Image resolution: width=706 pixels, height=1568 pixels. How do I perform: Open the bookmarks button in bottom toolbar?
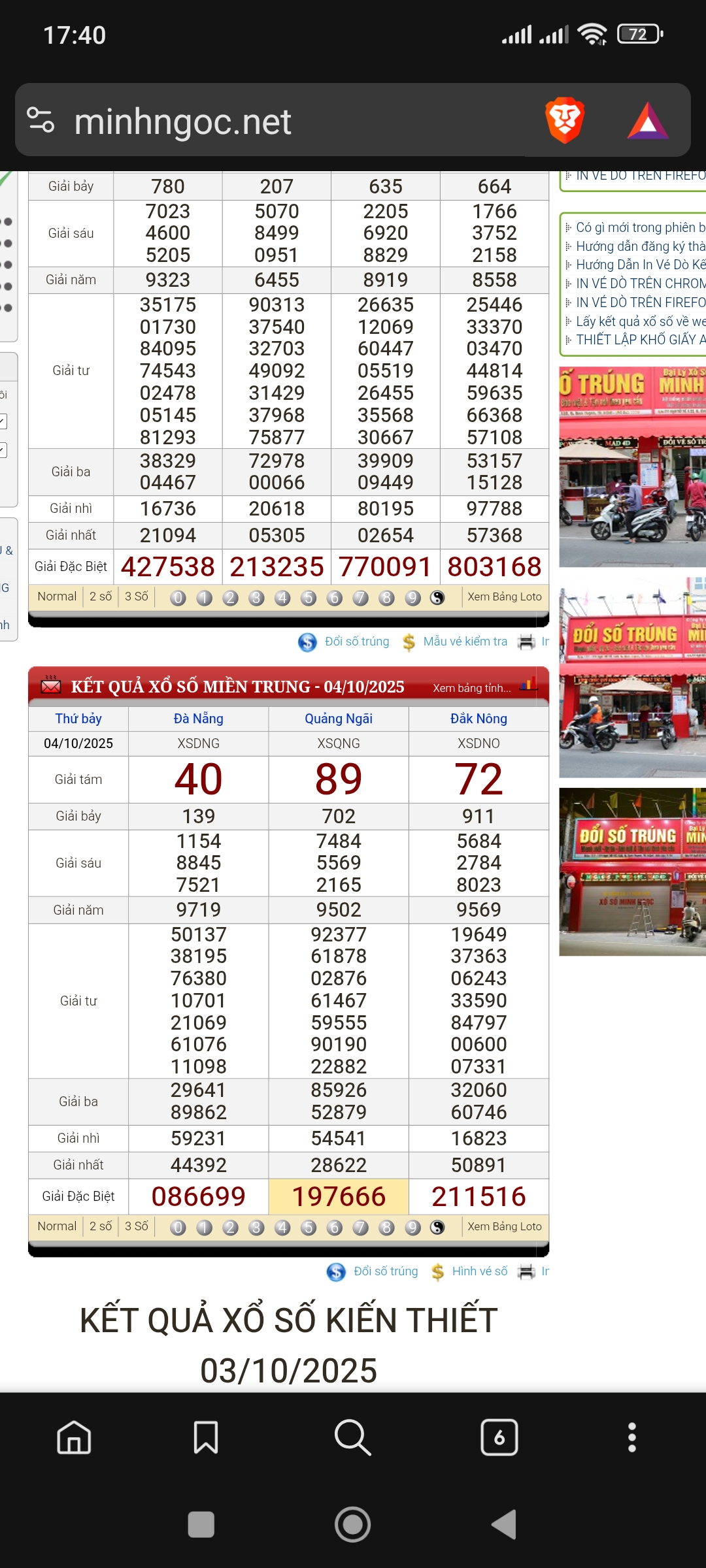[206, 1437]
